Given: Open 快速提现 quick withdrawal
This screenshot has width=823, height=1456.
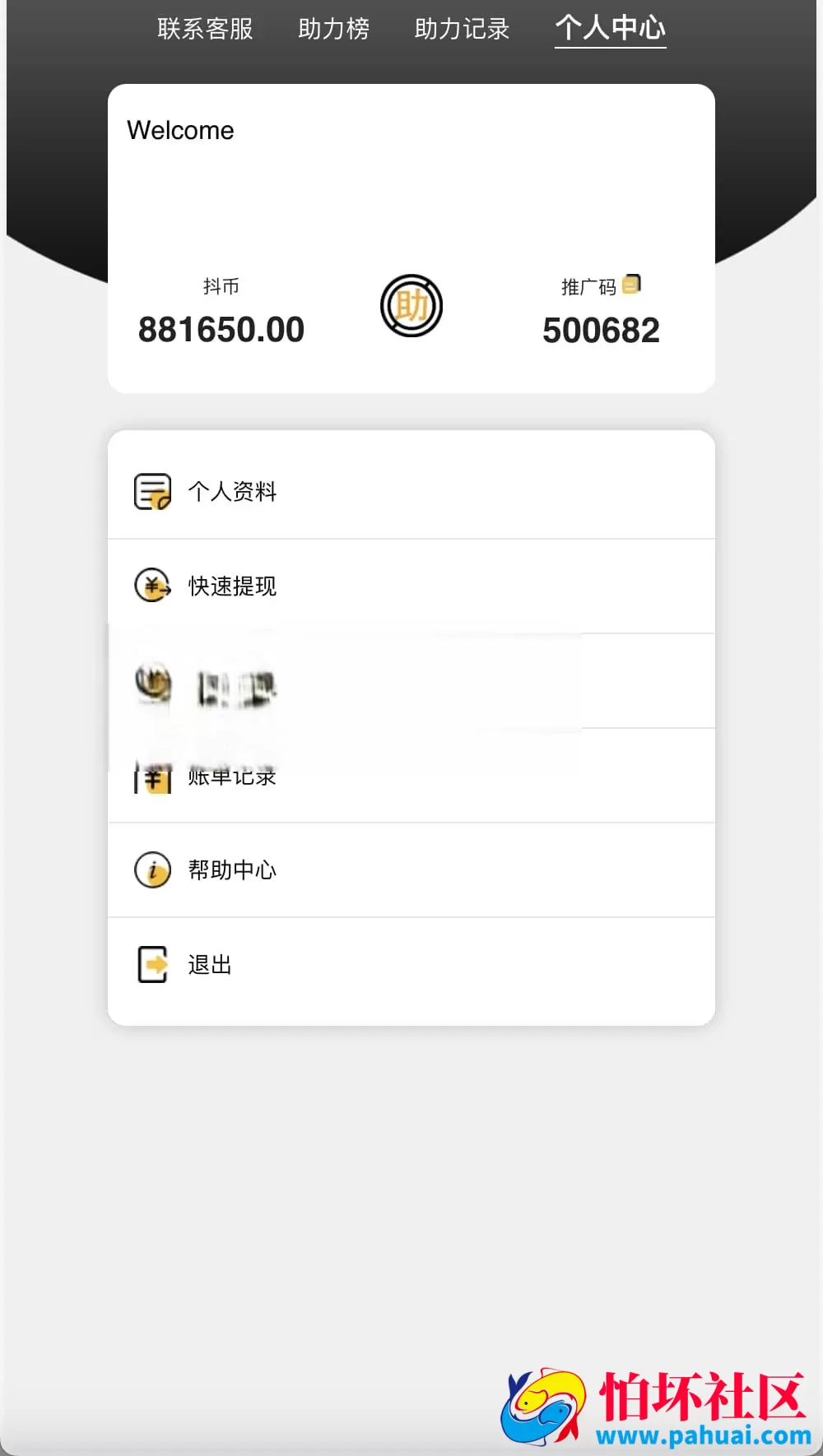Looking at the screenshot, I should click(x=233, y=586).
